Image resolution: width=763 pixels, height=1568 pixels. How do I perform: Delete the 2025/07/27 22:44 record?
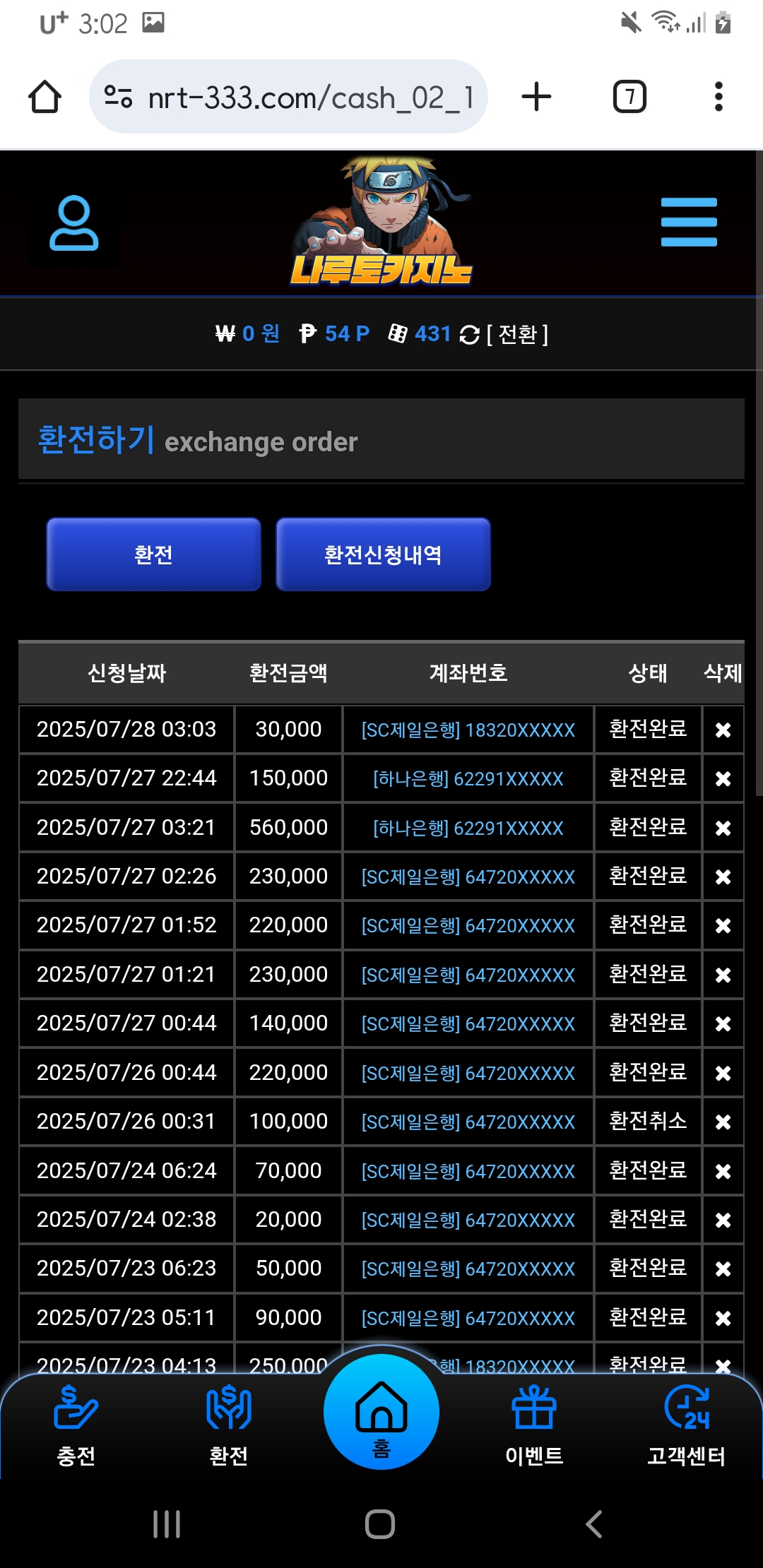click(723, 778)
